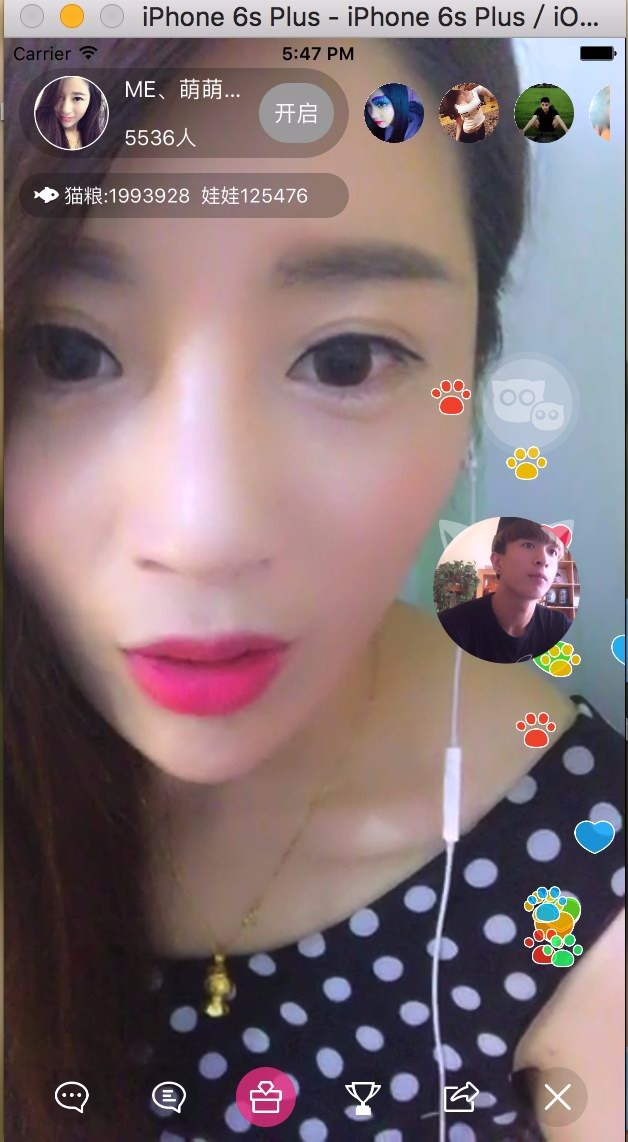Open the second viewer avatar in white top
Screen dimensions: 628x1142
pos(469,113)
